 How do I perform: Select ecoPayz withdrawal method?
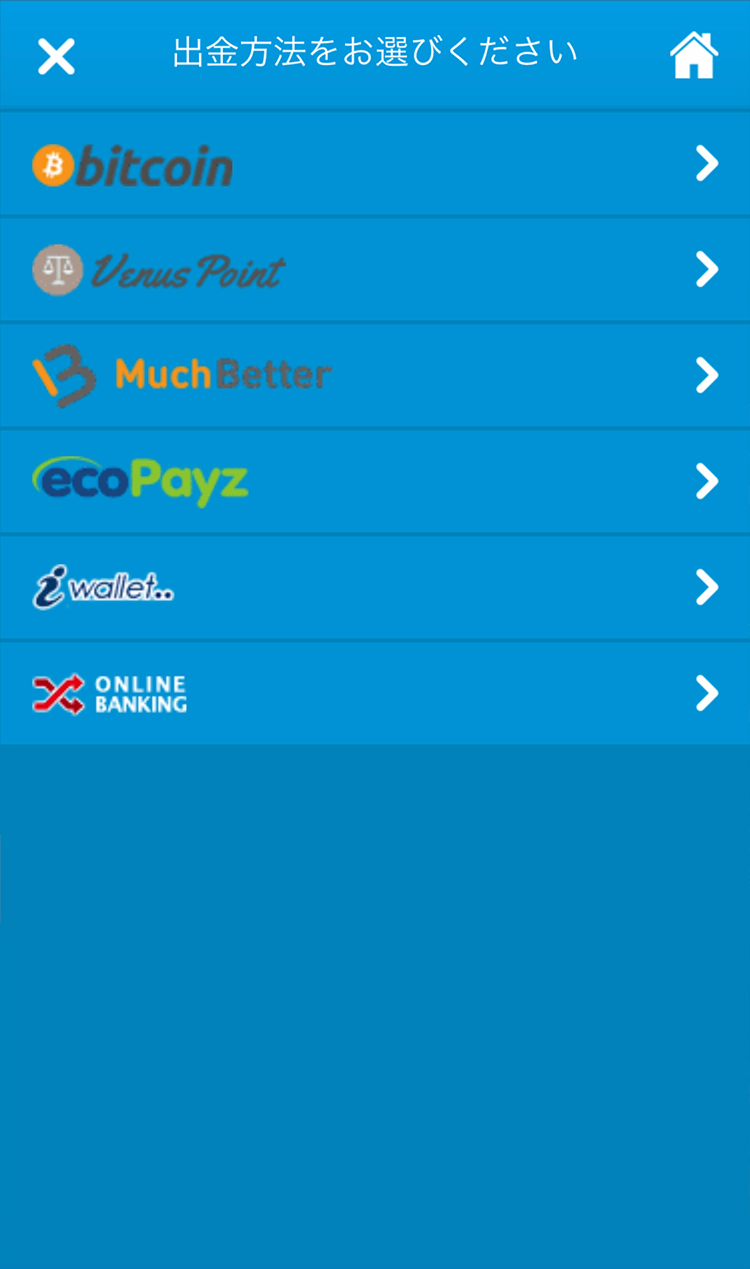click(x=375, y=482)
